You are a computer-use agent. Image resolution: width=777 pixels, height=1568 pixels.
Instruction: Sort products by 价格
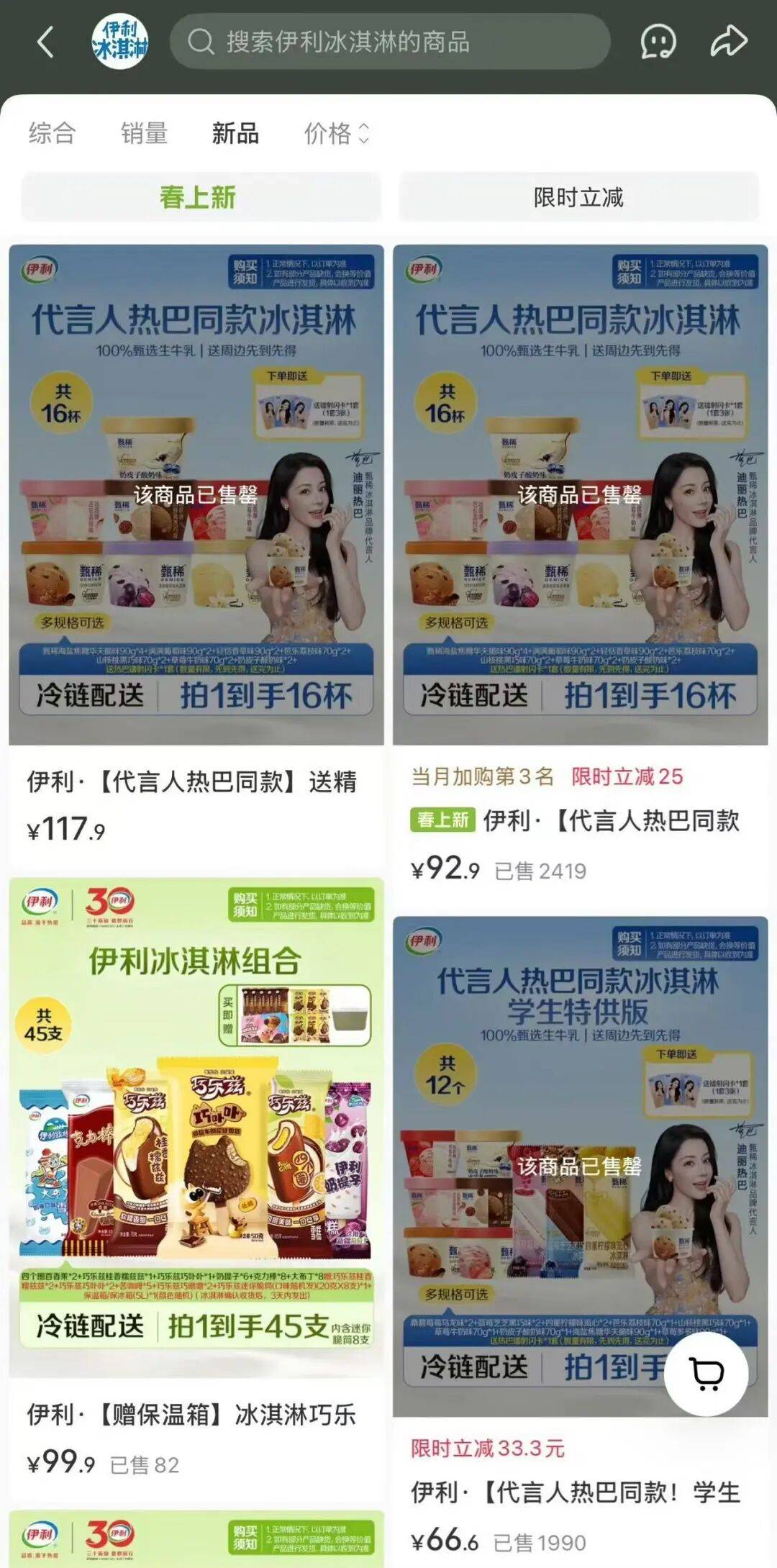click(336, 133)
